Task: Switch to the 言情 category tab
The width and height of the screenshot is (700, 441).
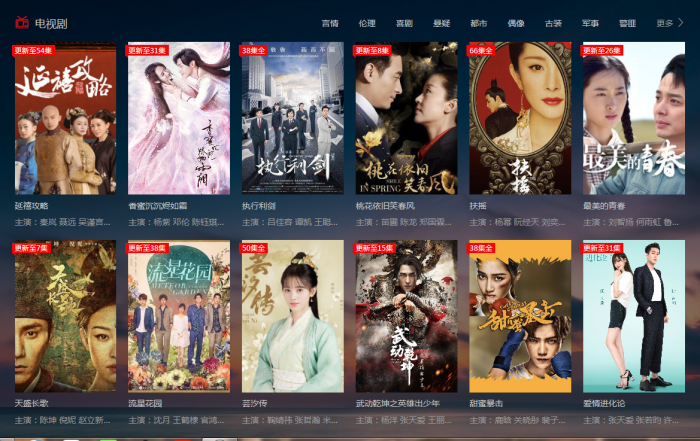Action: point(330,22)
